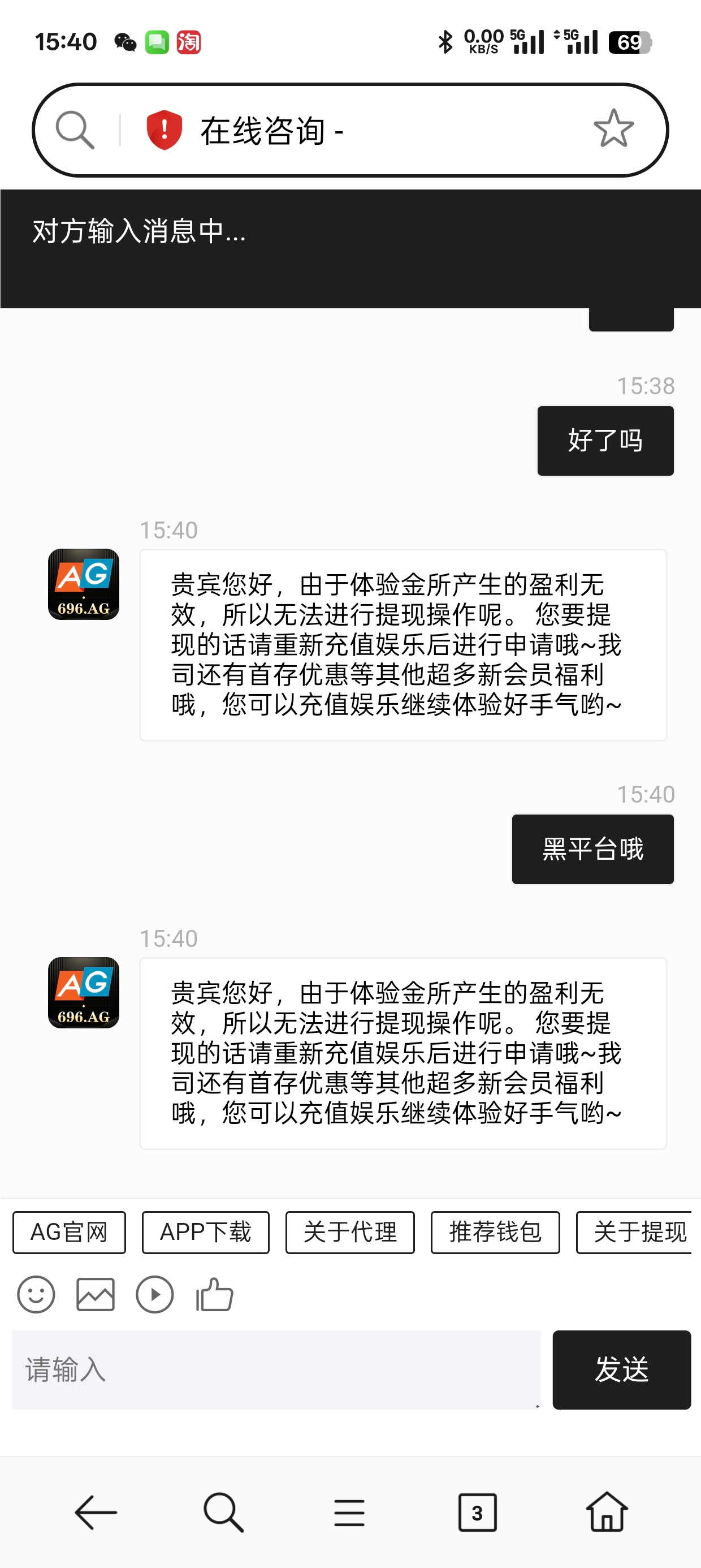
Task: Focus the 请输入 message field
Action: click(x=276, y=1369)
